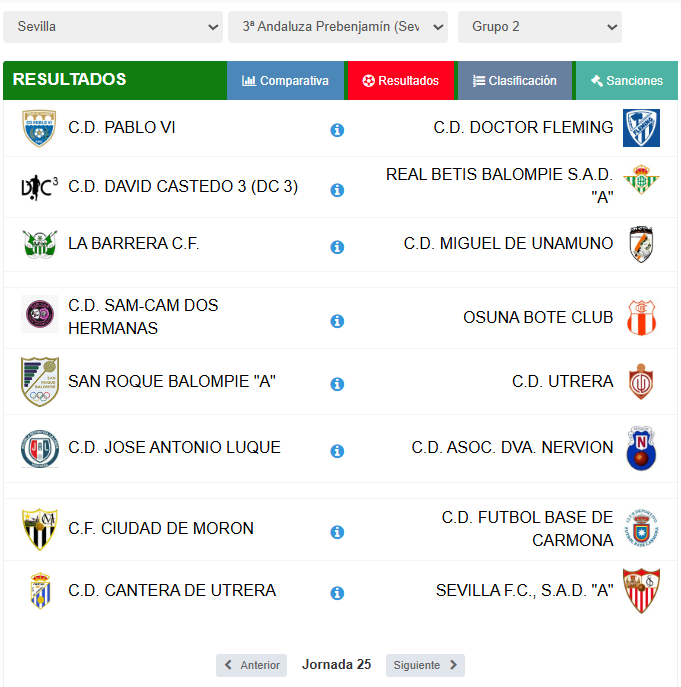
Task: View info for C.D. David Castedo 3 match
Action: [x=337, y=190]
